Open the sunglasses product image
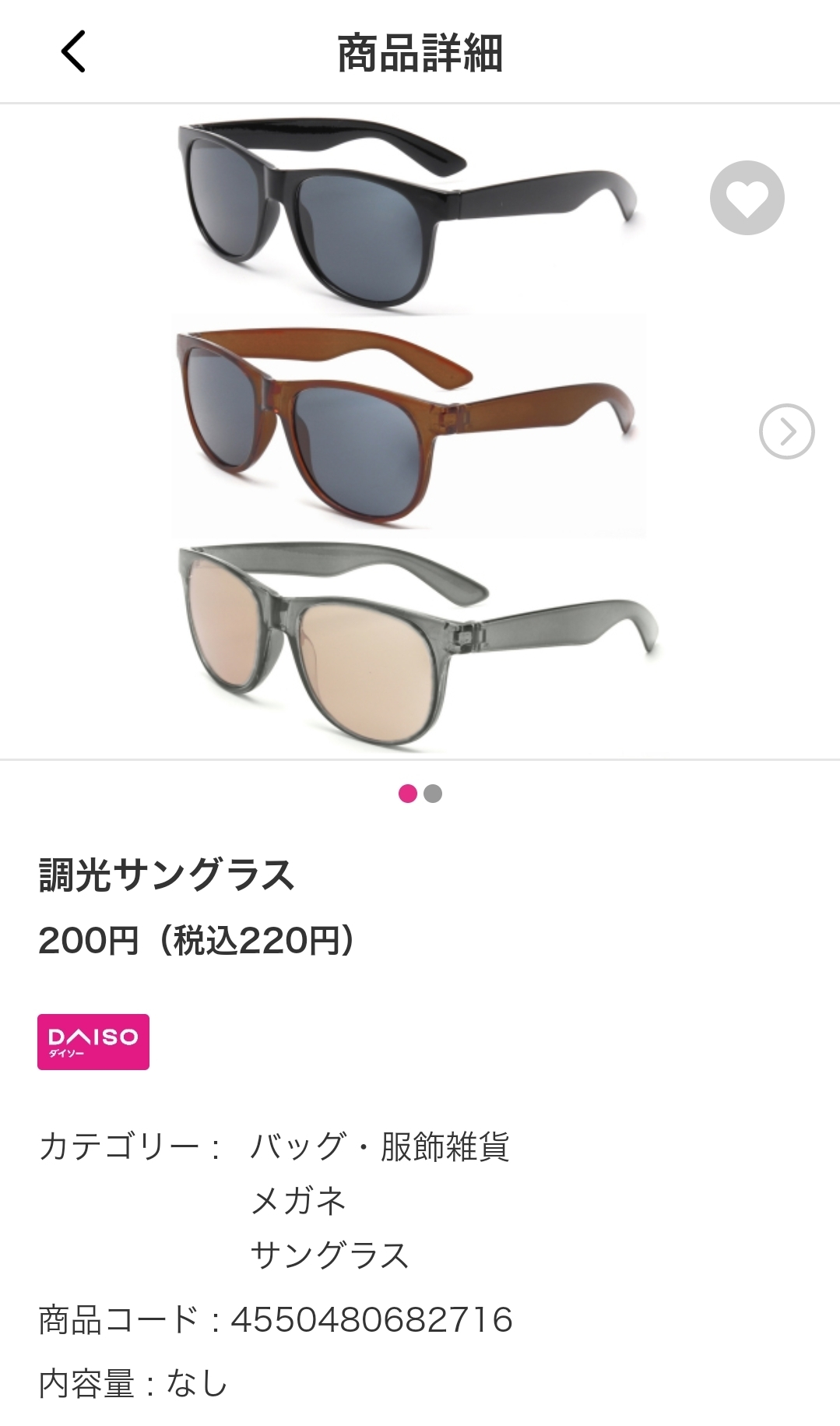Image resolution: width=840 pixels, height=1426 pixels. (x=418, y=431)
